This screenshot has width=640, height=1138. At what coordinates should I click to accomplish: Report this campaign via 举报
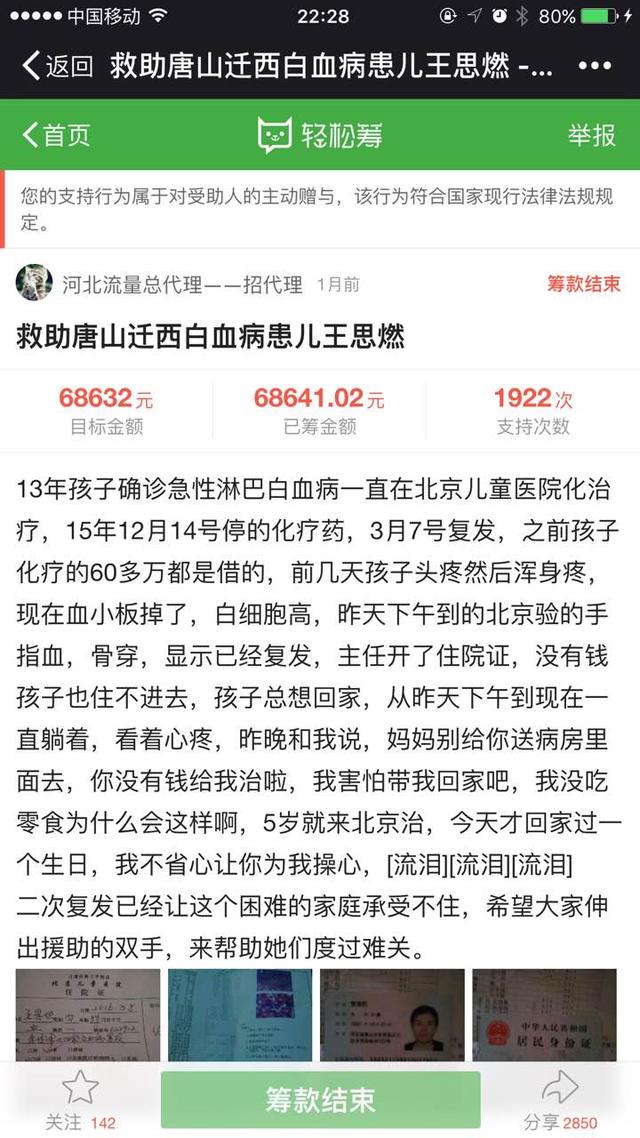coord(591,135)
